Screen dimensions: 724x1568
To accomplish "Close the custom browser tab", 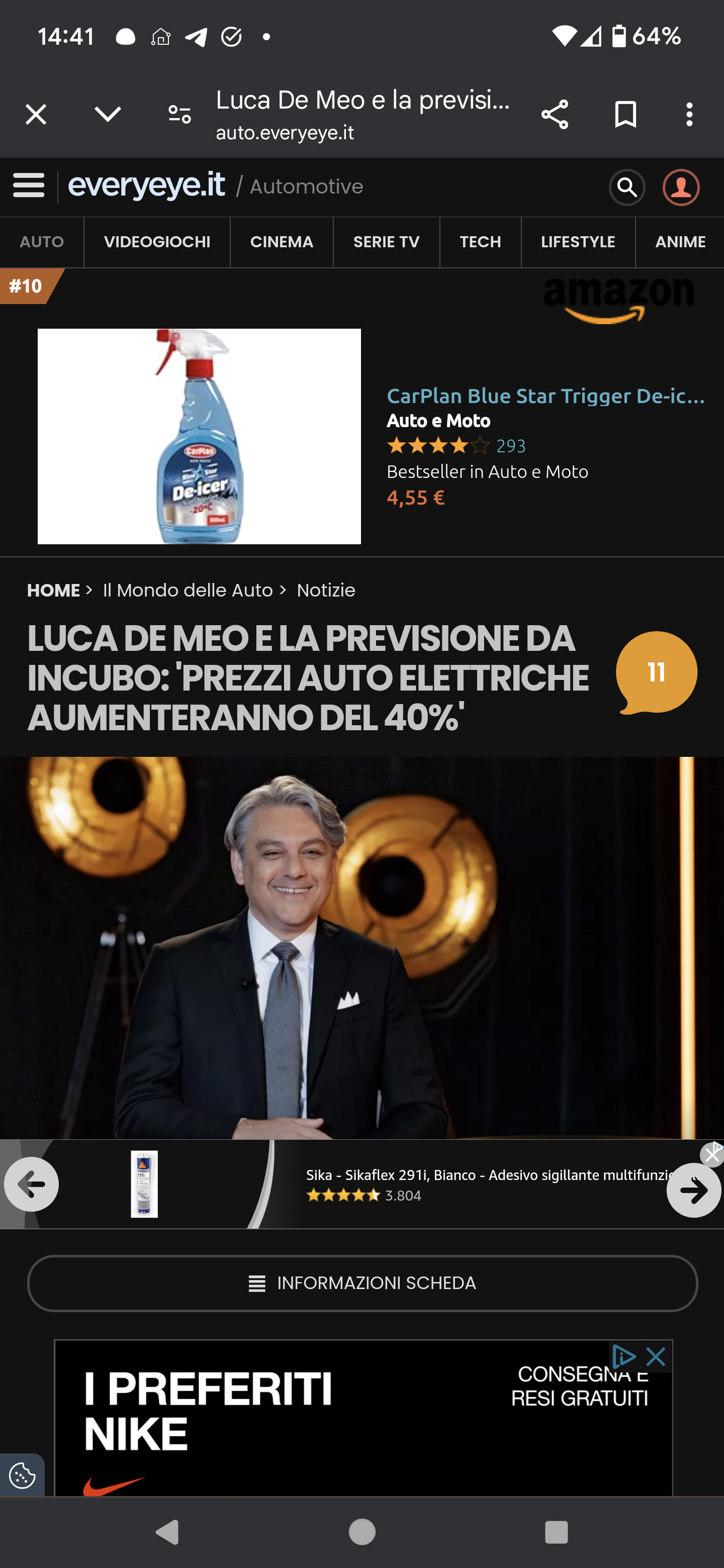I will click(36, 114).
